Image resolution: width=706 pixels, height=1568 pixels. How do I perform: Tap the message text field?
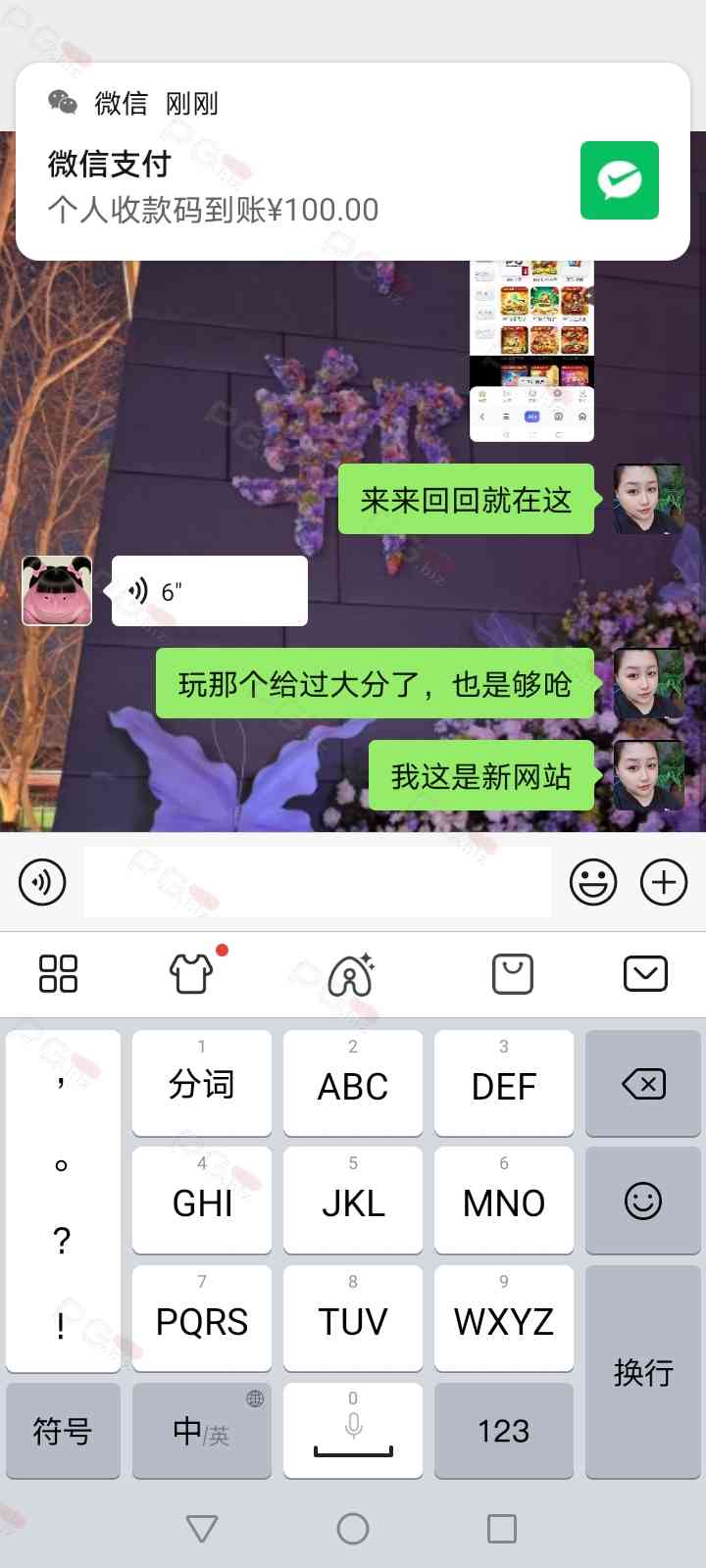pyautogui.click(x=317, y=882)
